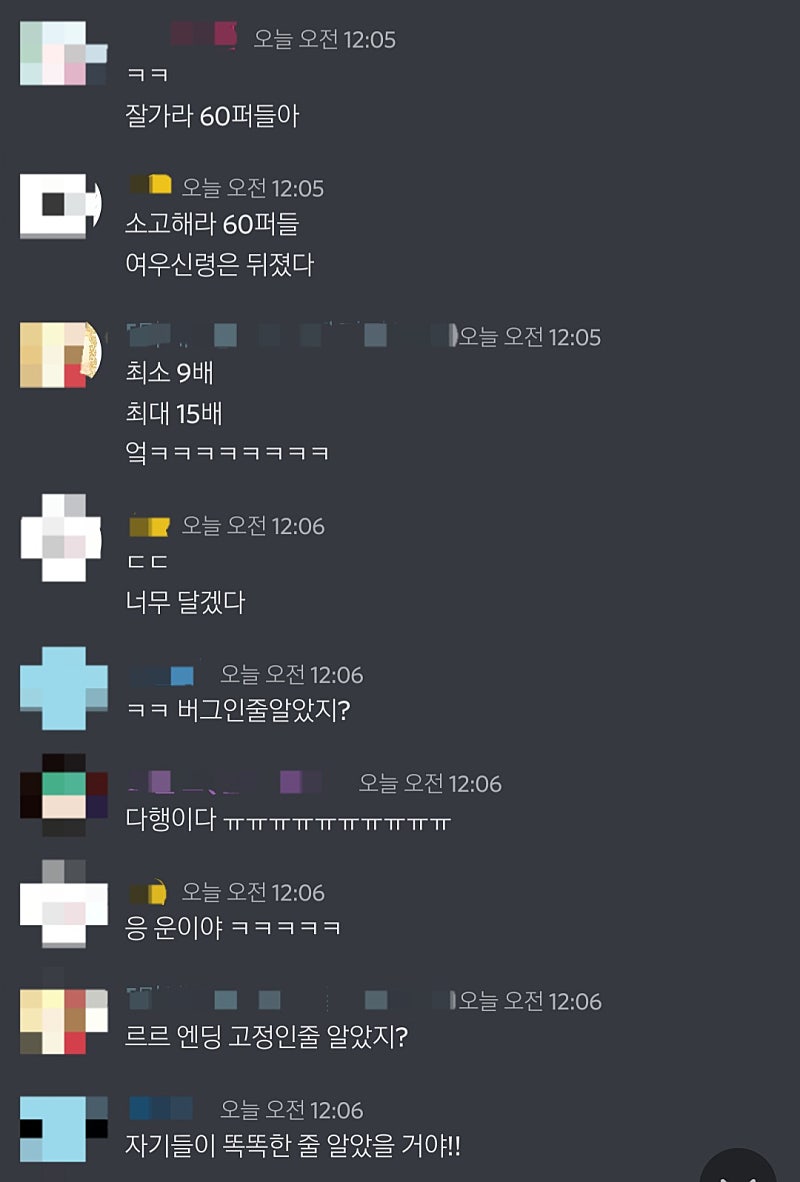This screenshot has width=800, height=1182.
Task: Open avatar beside 르르 엔딩 고정인줄 알았지? message
Action: 64,1020
